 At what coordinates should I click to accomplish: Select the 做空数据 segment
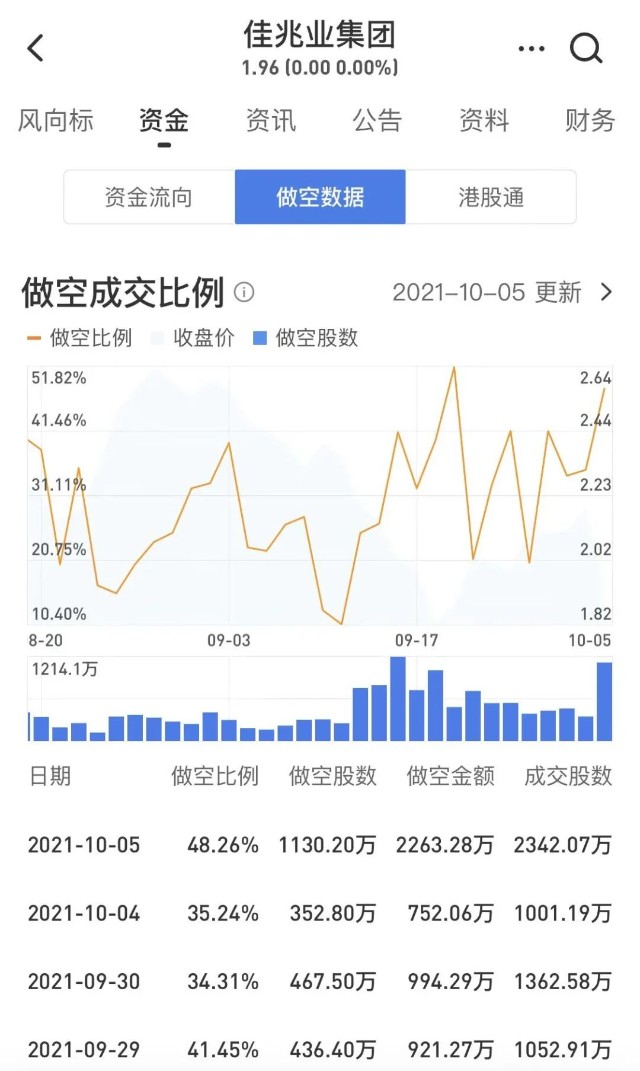pyautogui.click(x=320, y=197)
